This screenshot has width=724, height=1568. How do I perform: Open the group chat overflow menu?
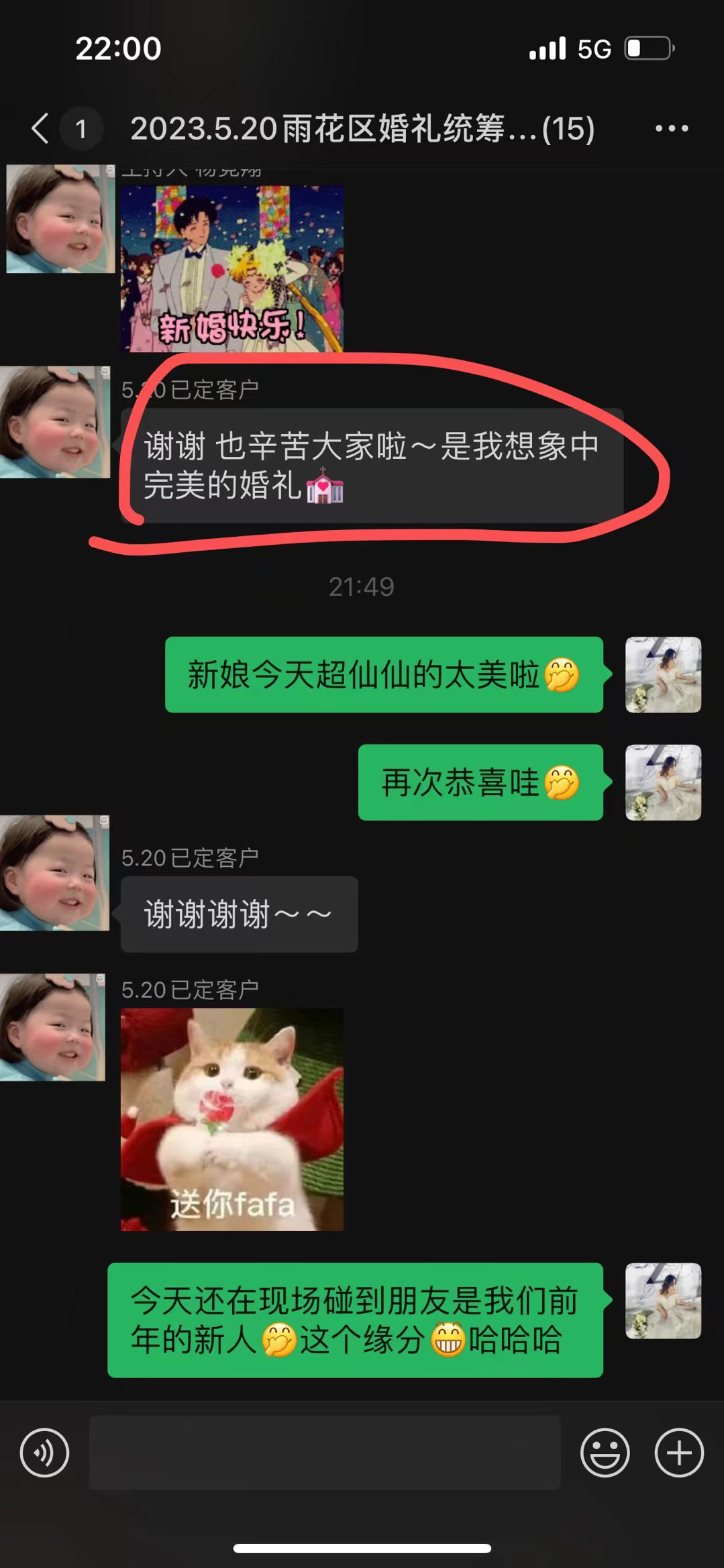click(x=672, y=128)
